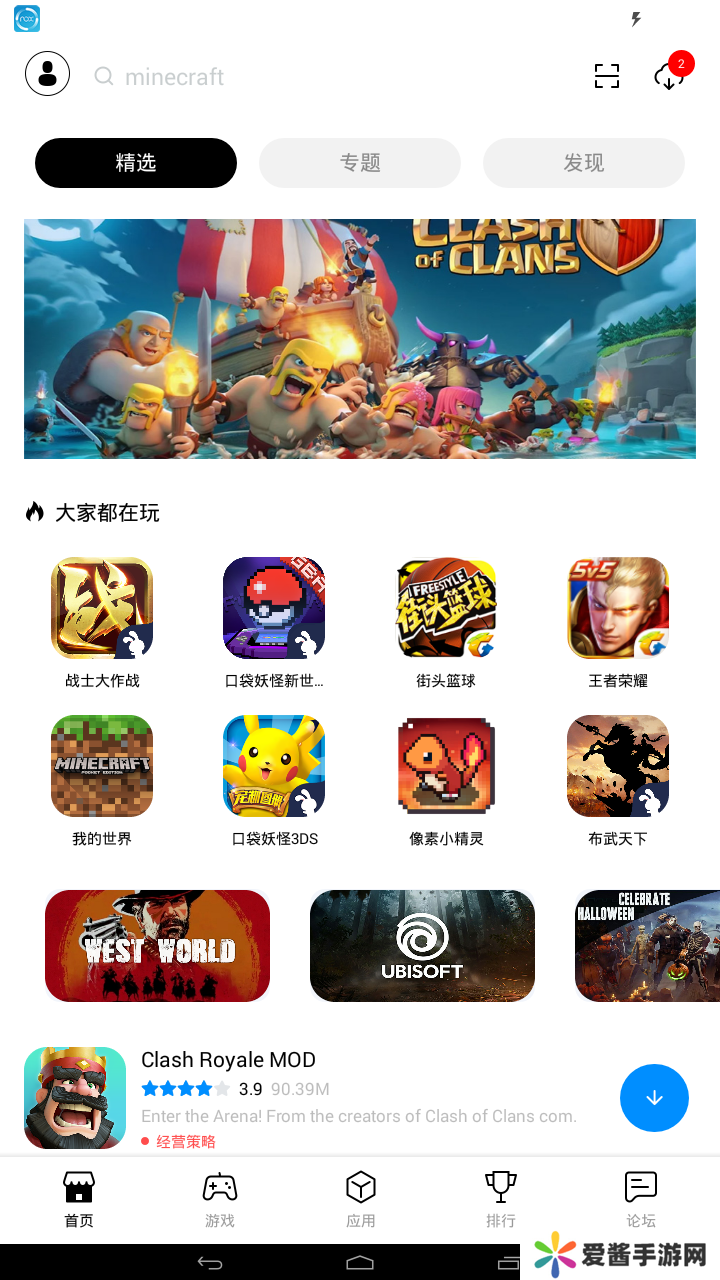Open the Ubisoft topic card
The image size is (720, 1280).
(x=422, y=946)
